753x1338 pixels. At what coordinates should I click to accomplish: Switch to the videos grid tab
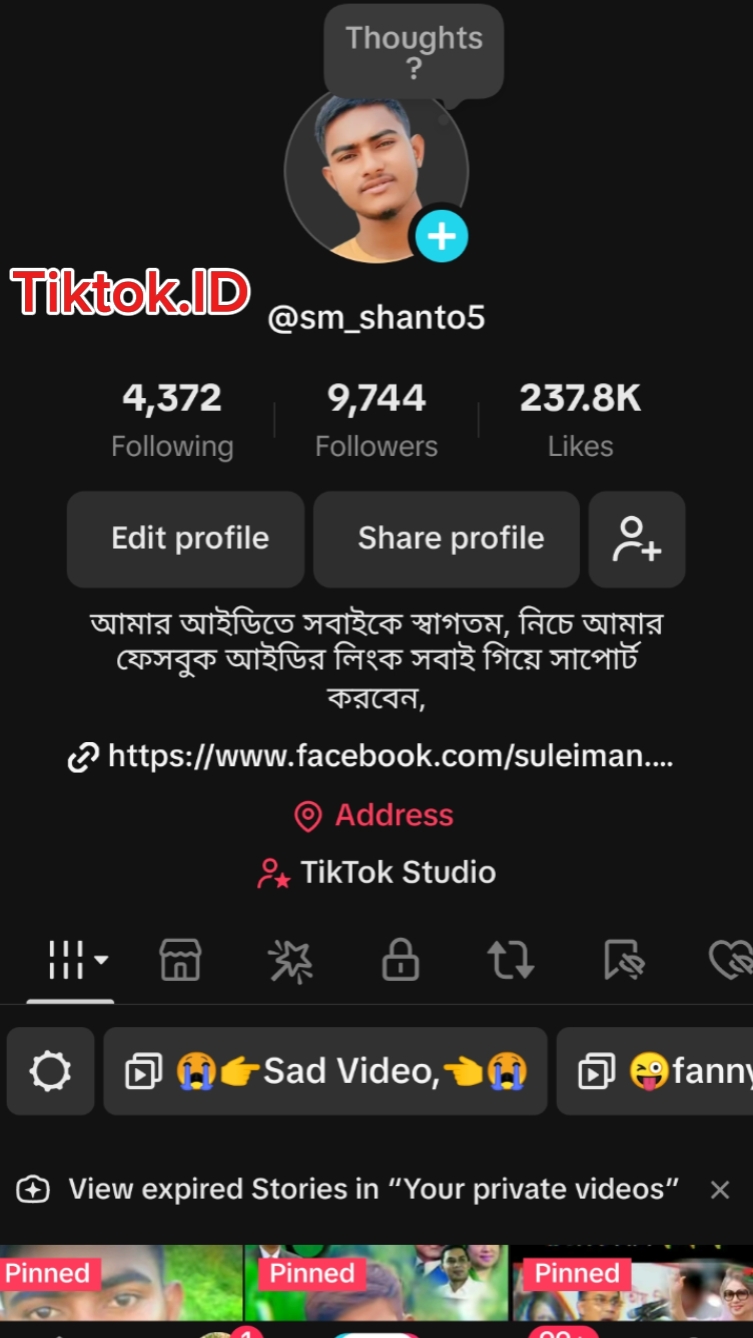click(72, 961)
